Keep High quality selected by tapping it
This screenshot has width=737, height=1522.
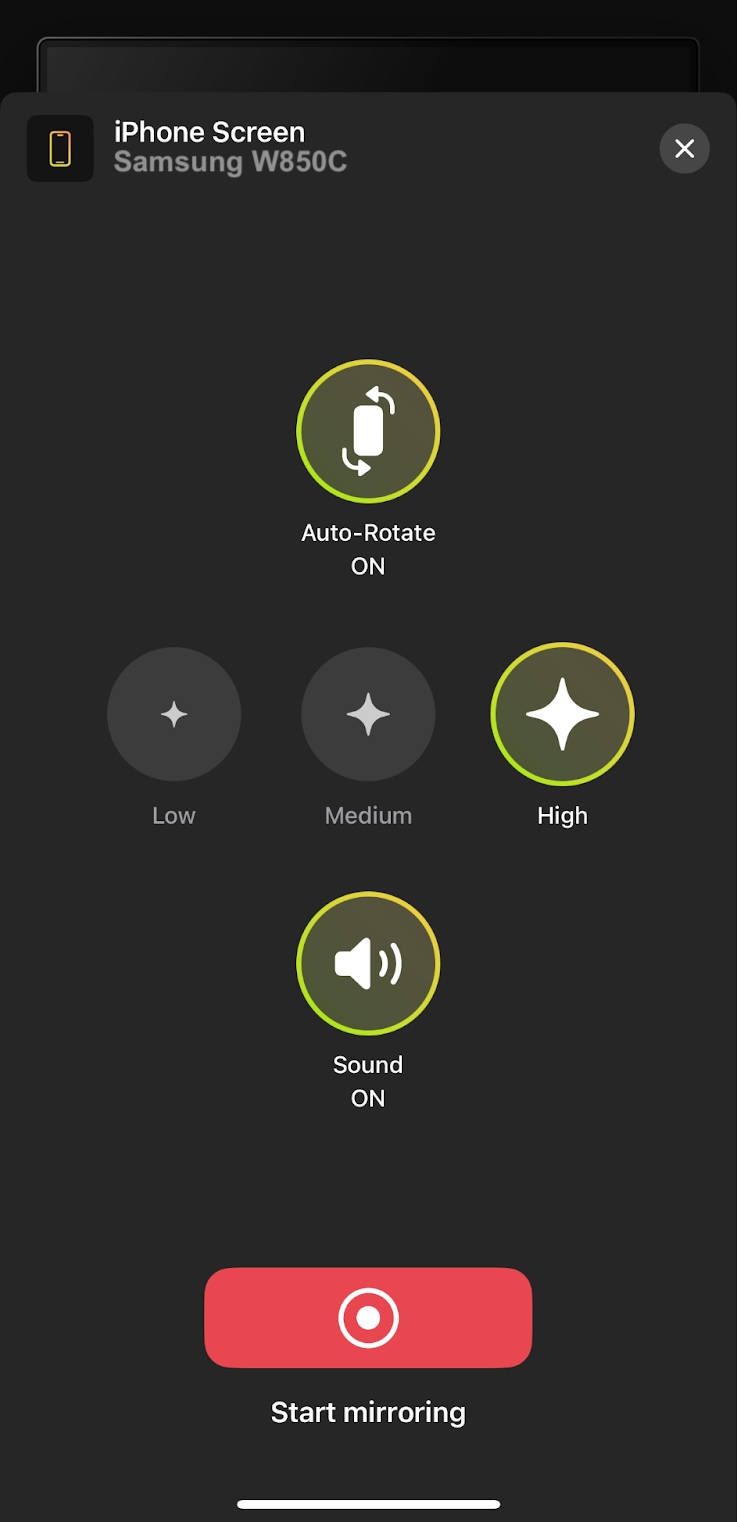[x=562, y=714]
